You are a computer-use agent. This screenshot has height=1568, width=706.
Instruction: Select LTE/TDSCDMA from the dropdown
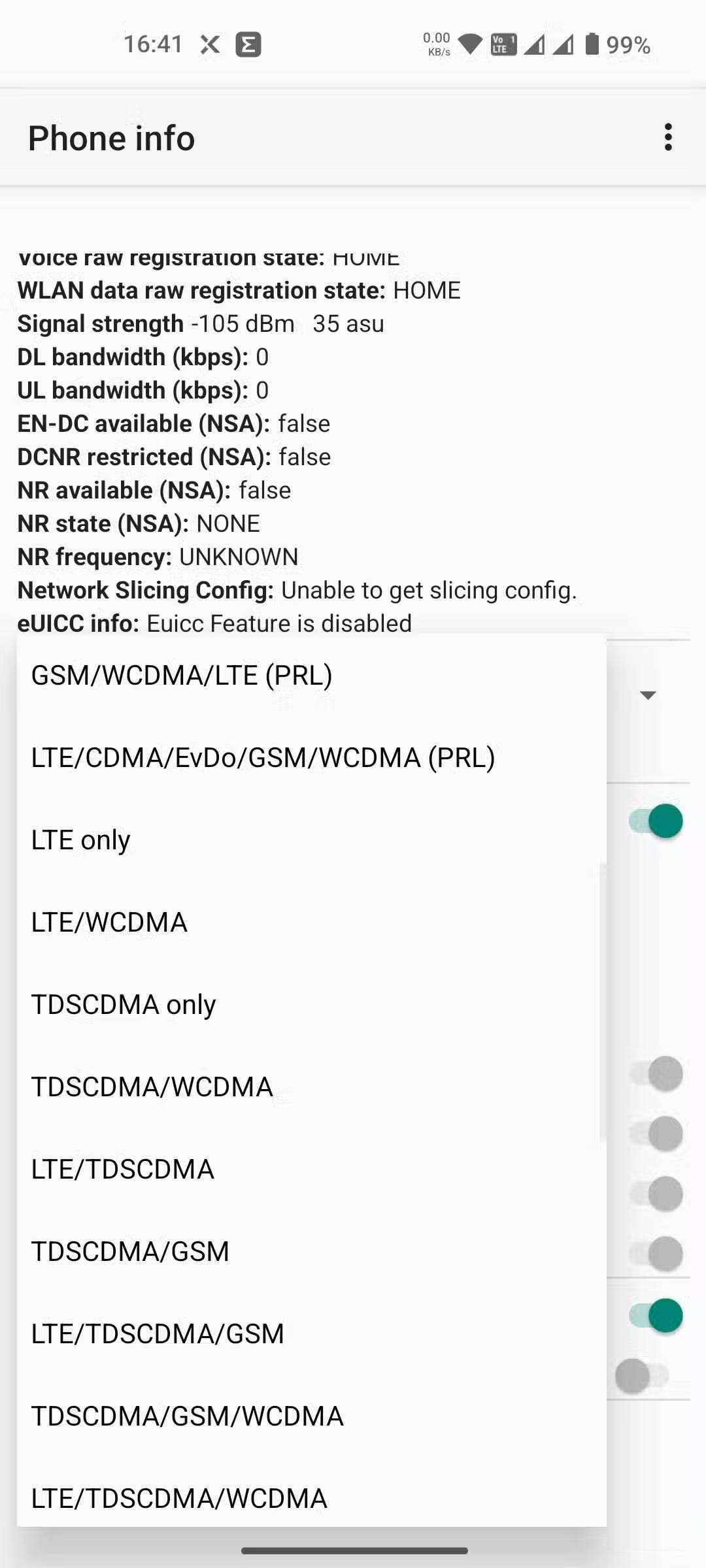(x=123, y=1169)
